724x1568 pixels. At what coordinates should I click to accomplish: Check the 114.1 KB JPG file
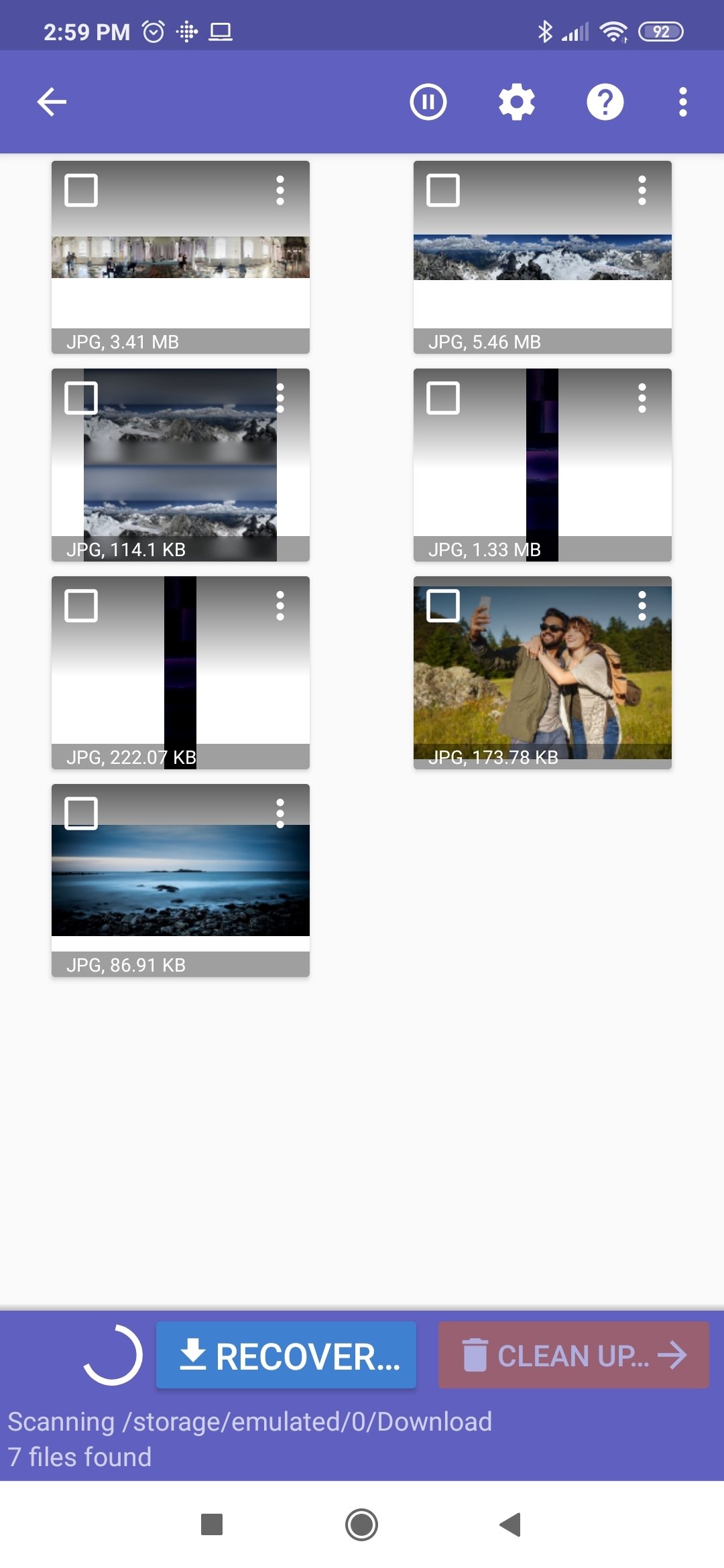coord(81,398)
